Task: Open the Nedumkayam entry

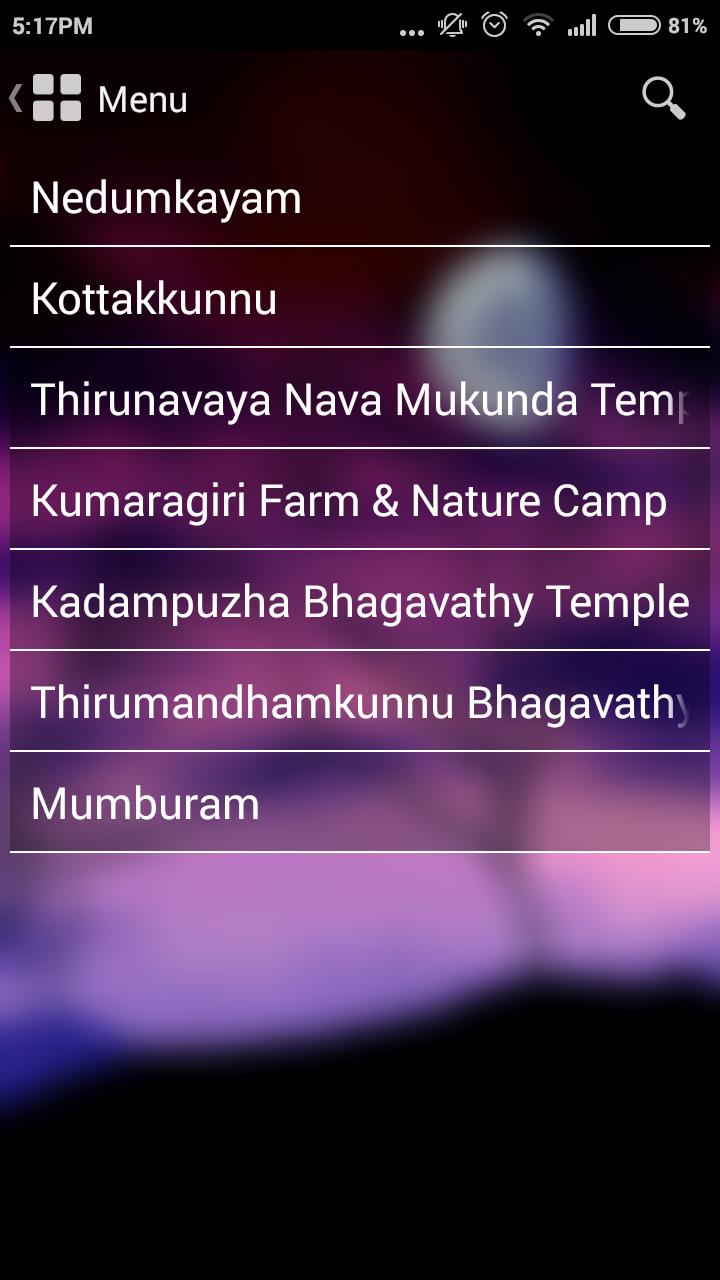Action: click(360, 198)
